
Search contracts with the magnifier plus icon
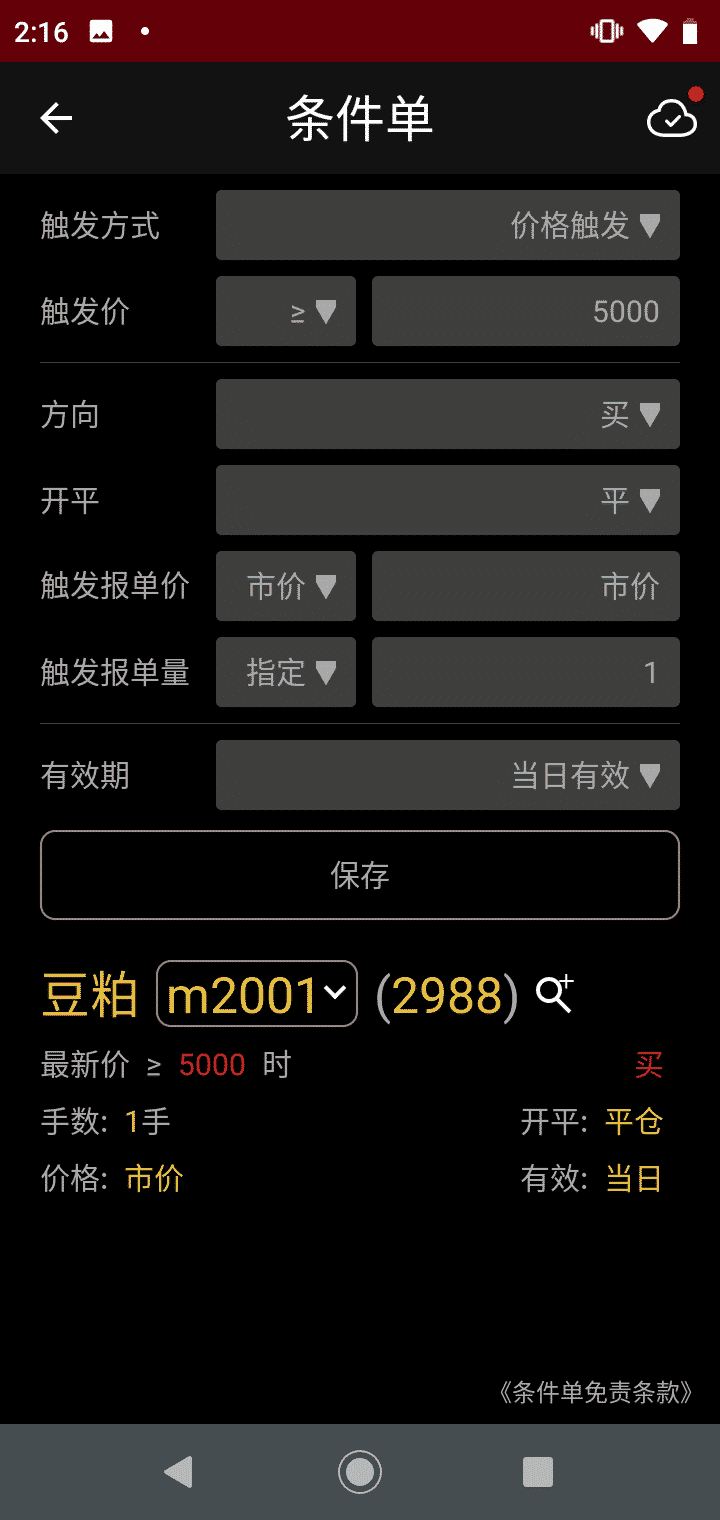(554, 994)
